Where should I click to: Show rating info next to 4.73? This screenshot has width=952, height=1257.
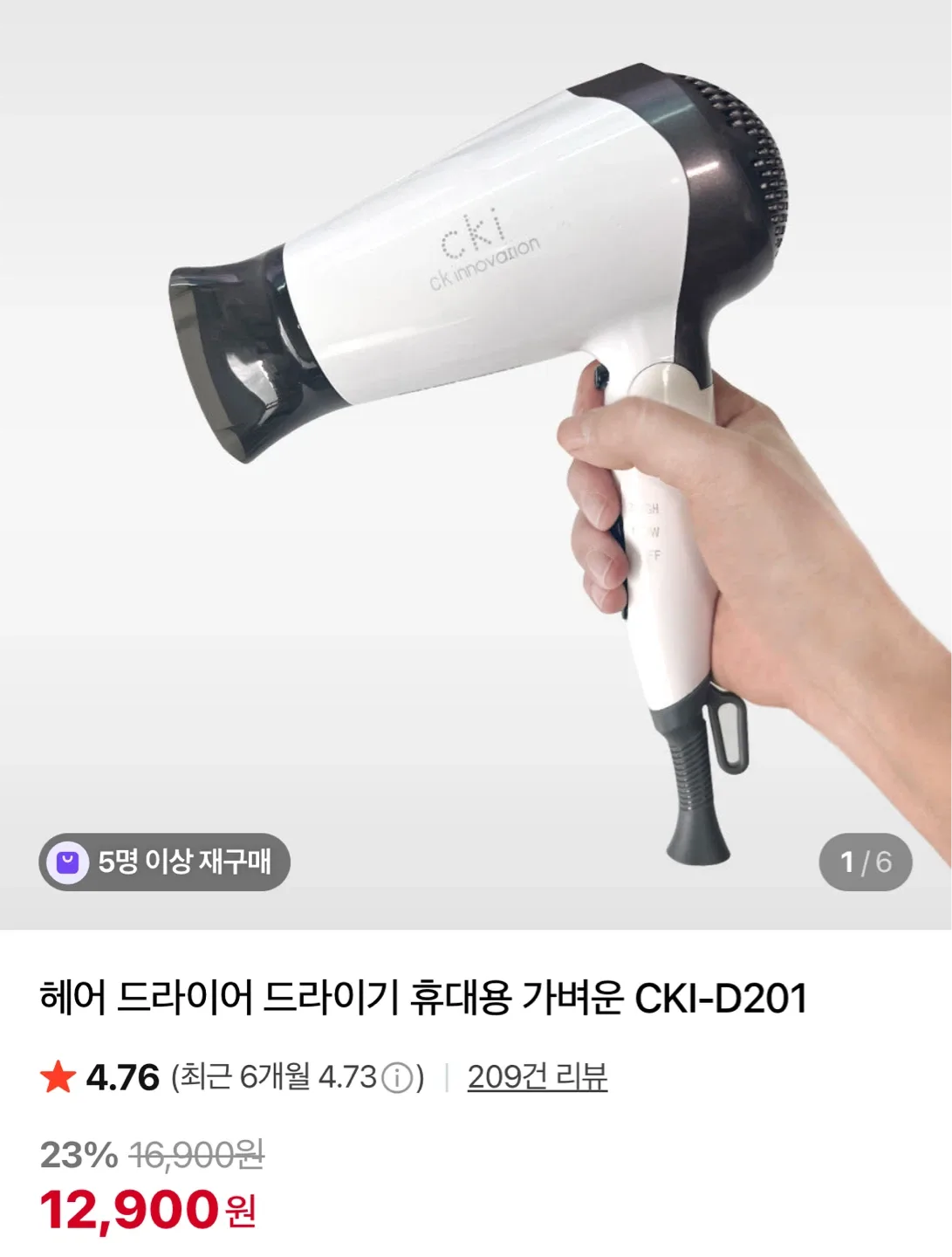click(x=397, y=1078)
